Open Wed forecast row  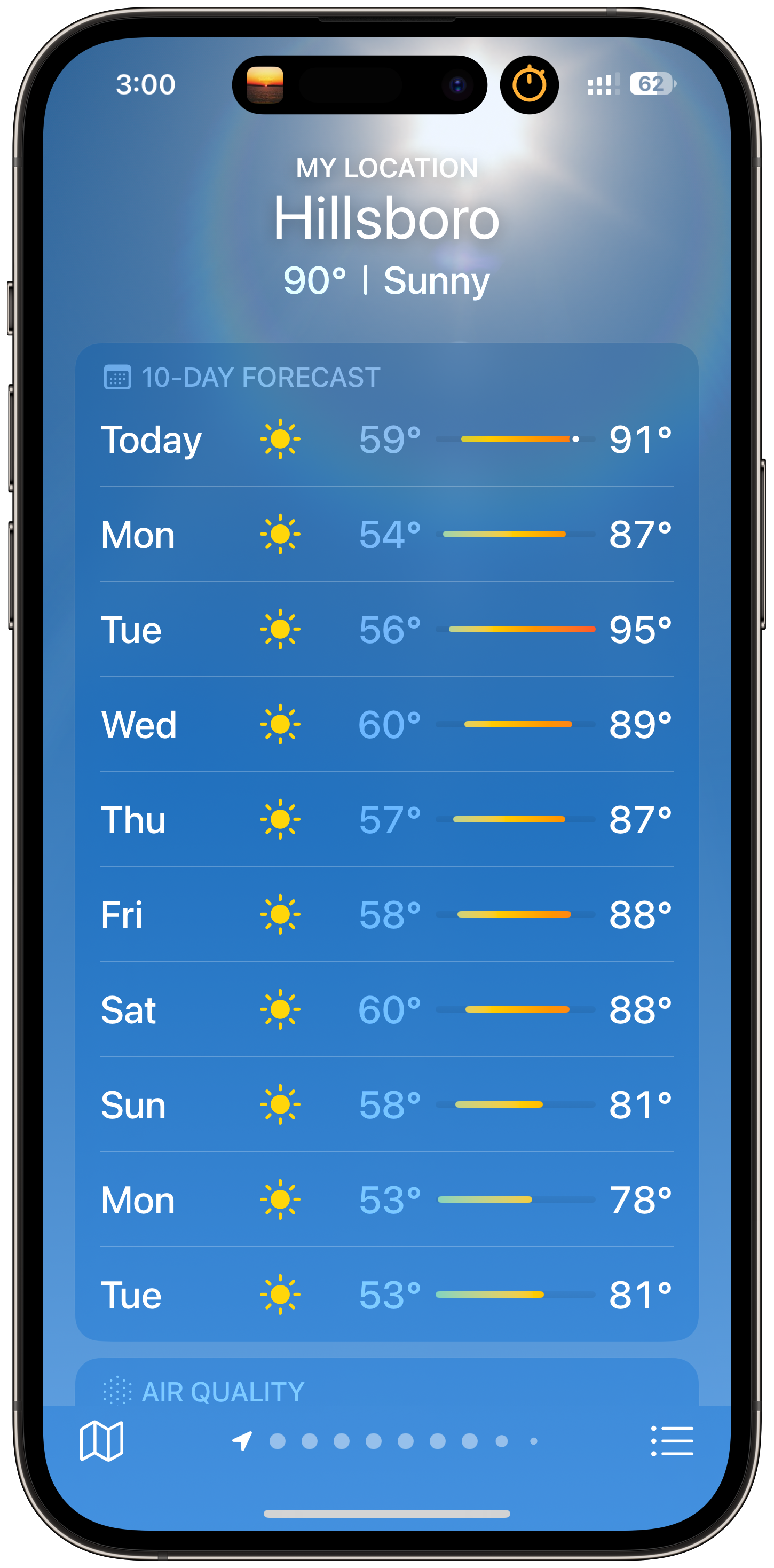click(386, 724)
